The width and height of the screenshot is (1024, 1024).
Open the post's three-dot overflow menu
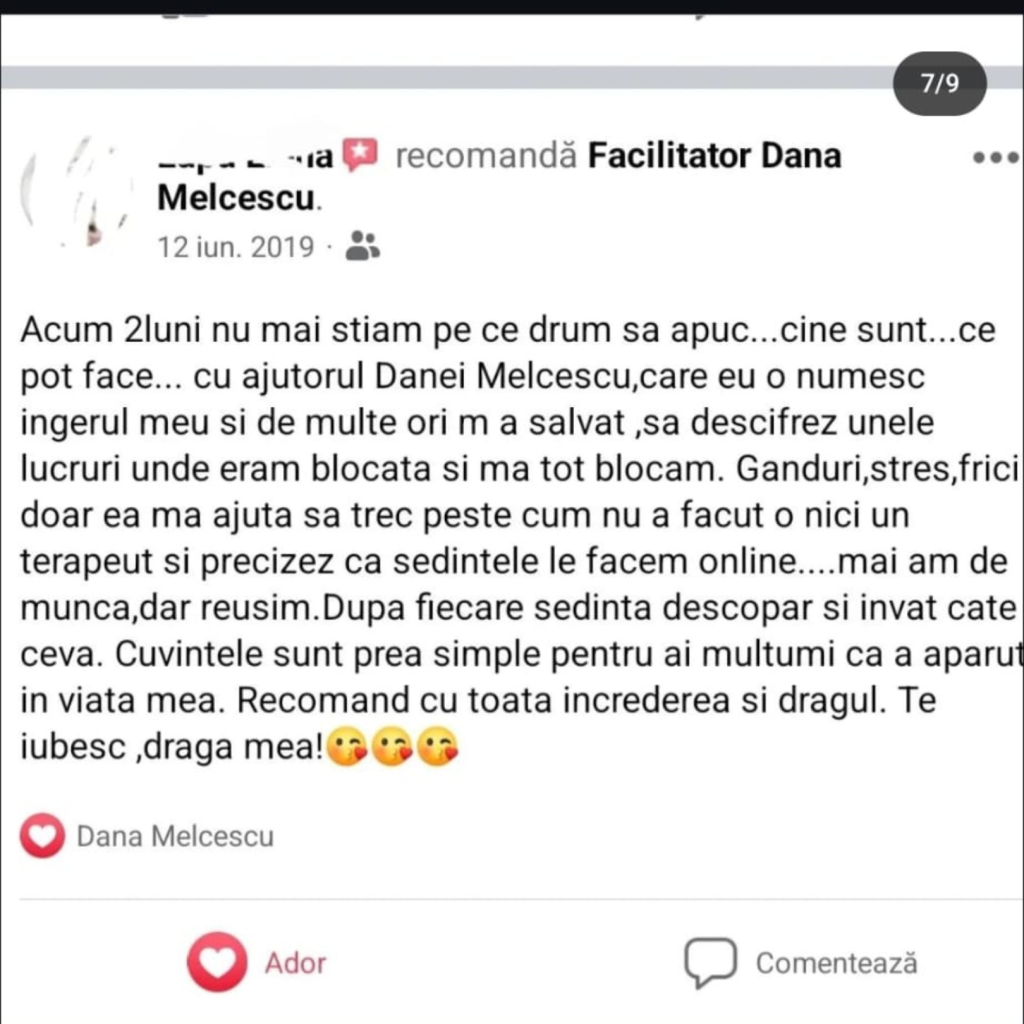994,158
